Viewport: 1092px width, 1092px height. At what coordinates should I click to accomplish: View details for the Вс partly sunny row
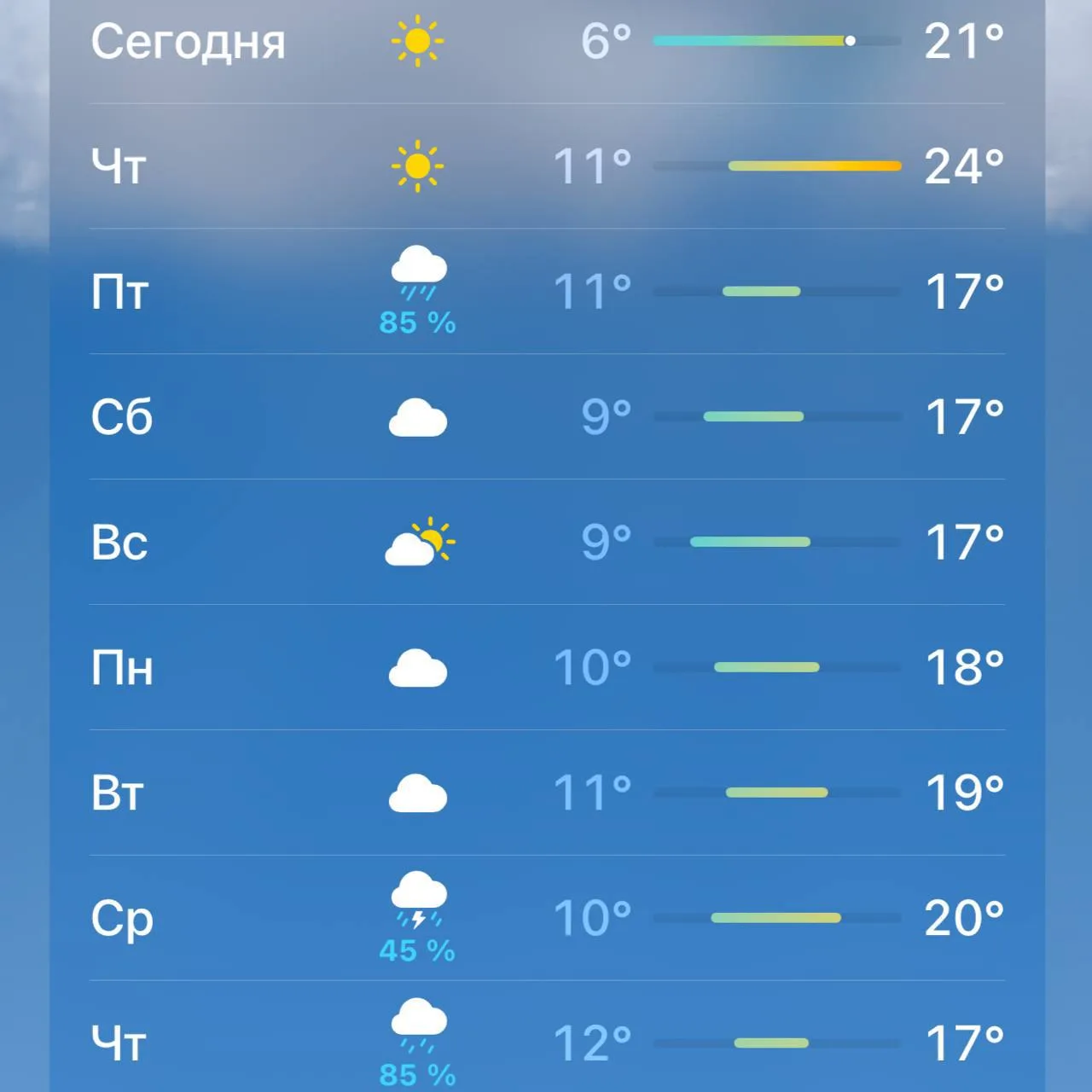547,543
